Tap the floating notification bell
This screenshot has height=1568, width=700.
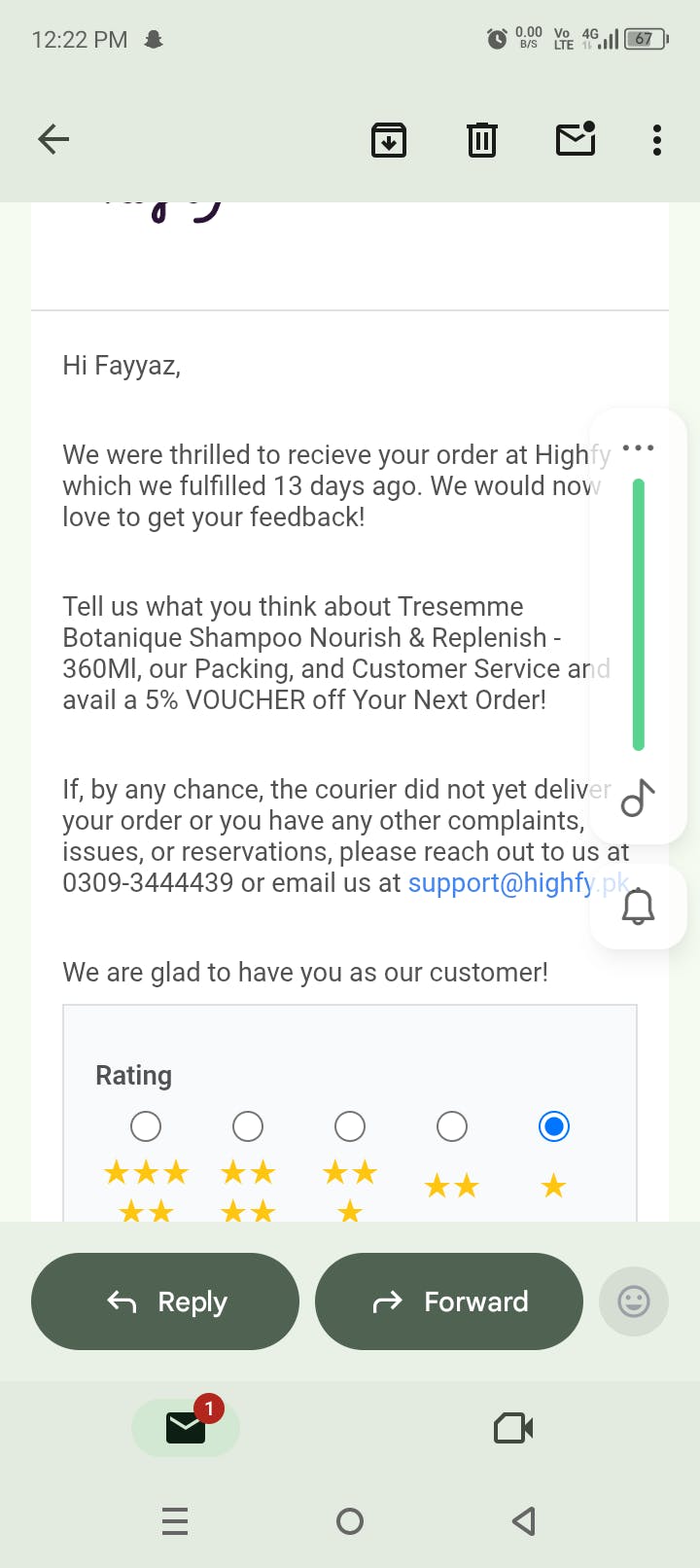638,907
